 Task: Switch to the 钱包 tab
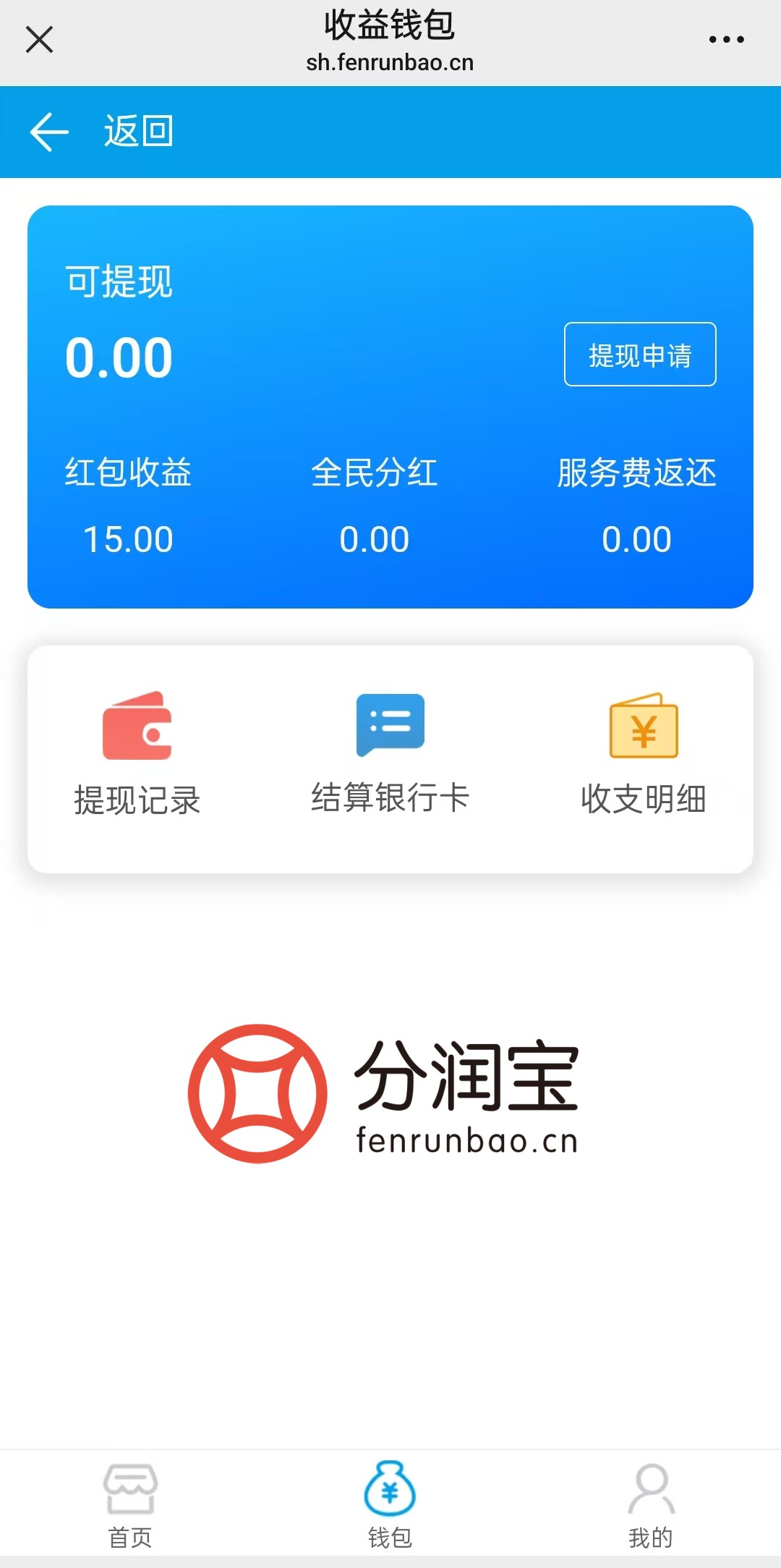[x=390, y=1523]
